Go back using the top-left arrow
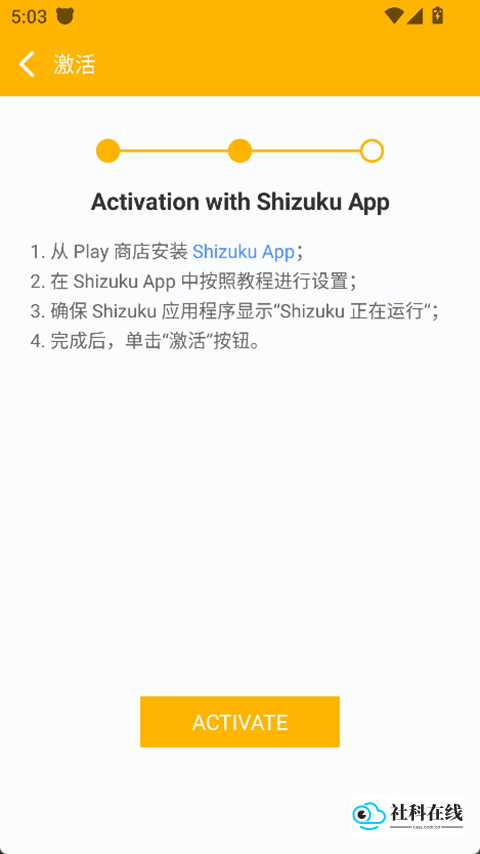This screenshot has width=480, height=854. pyautogui.click(x=27, y=64)
